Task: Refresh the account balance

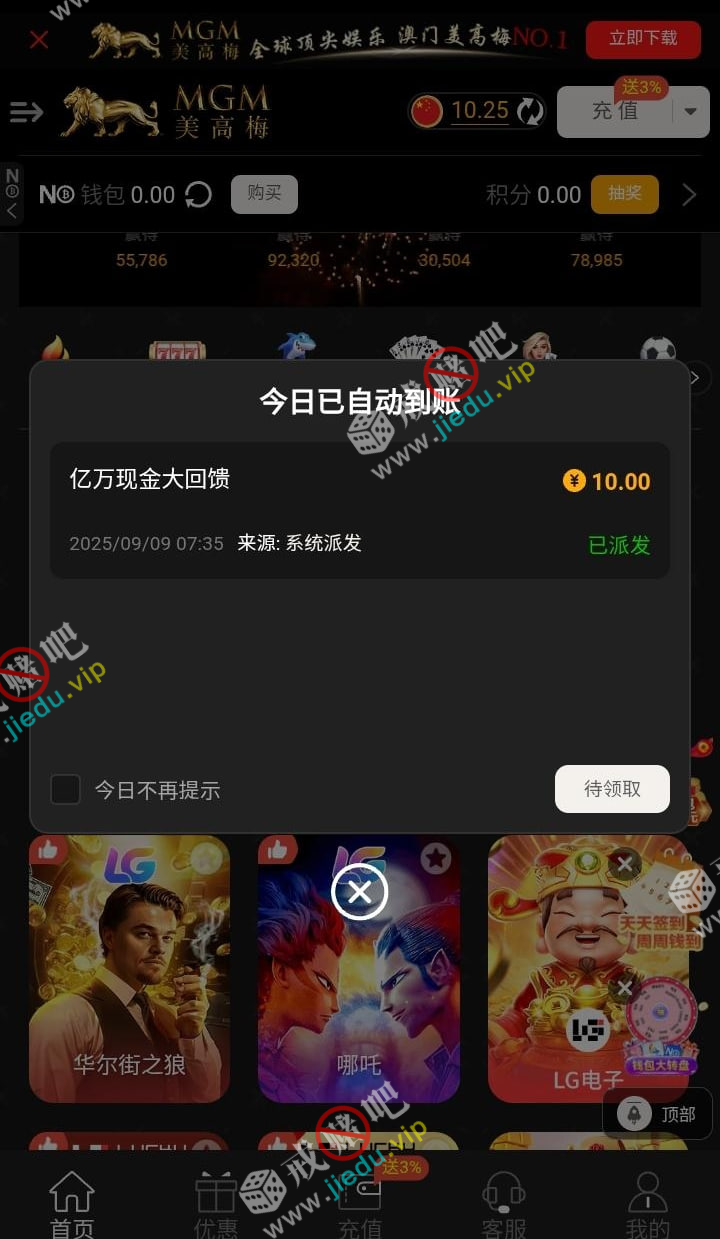Action: point(530,111)
